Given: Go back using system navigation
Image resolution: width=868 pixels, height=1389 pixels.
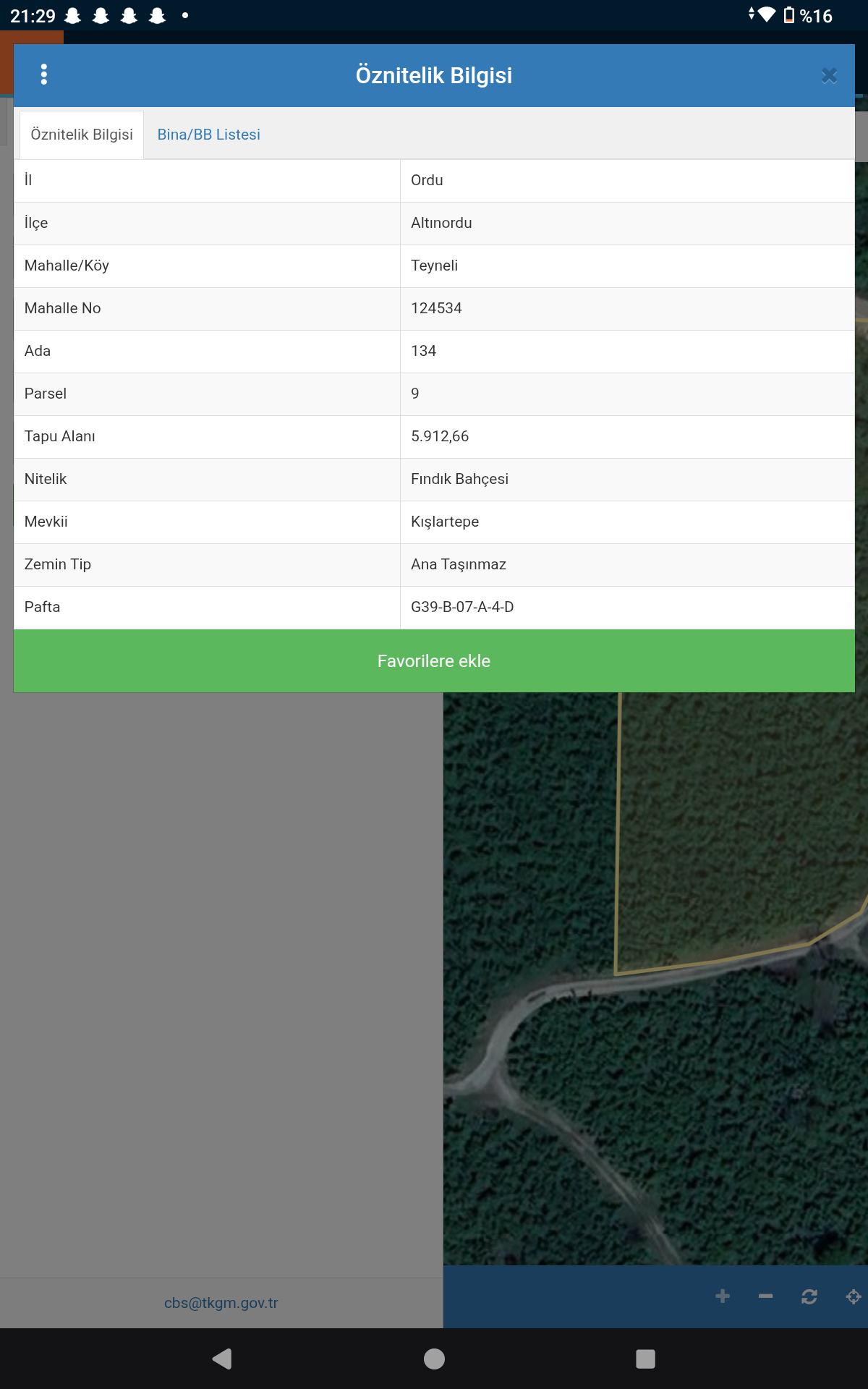Looking at the screenshot, I should [222, 1359].
